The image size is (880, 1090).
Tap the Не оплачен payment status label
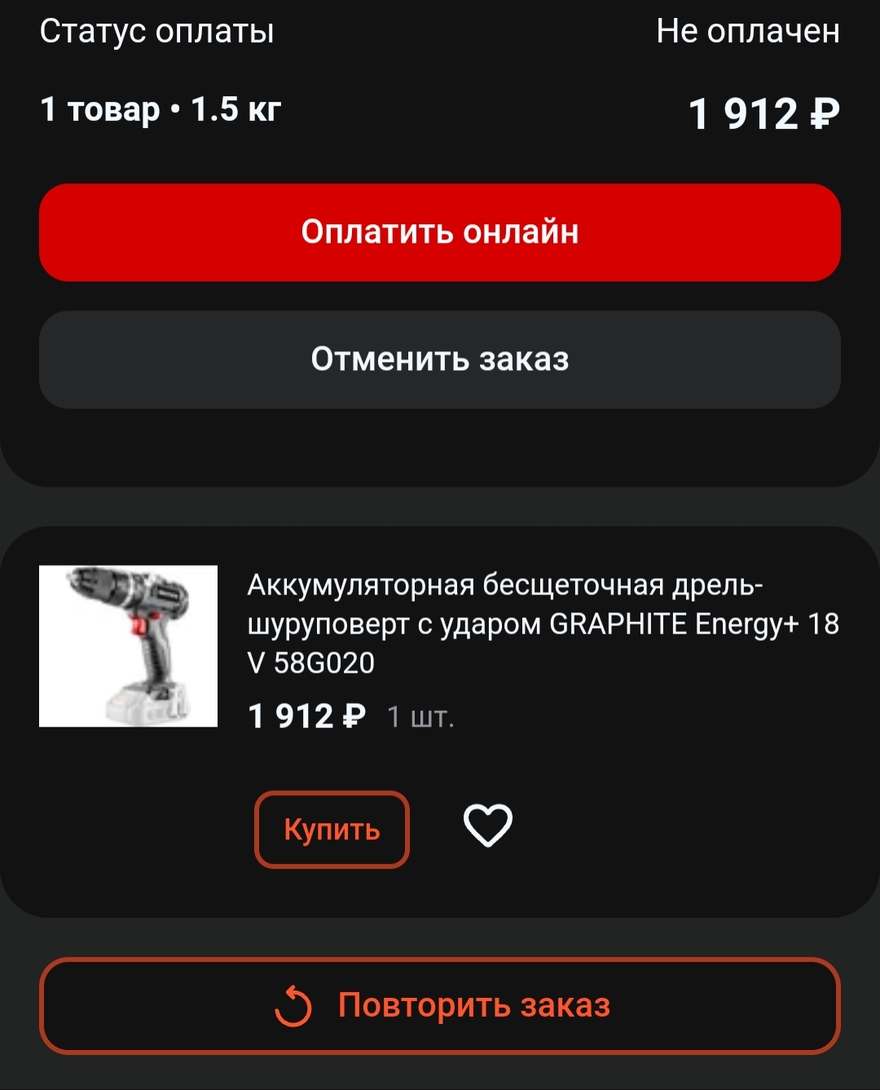[748, 32]
